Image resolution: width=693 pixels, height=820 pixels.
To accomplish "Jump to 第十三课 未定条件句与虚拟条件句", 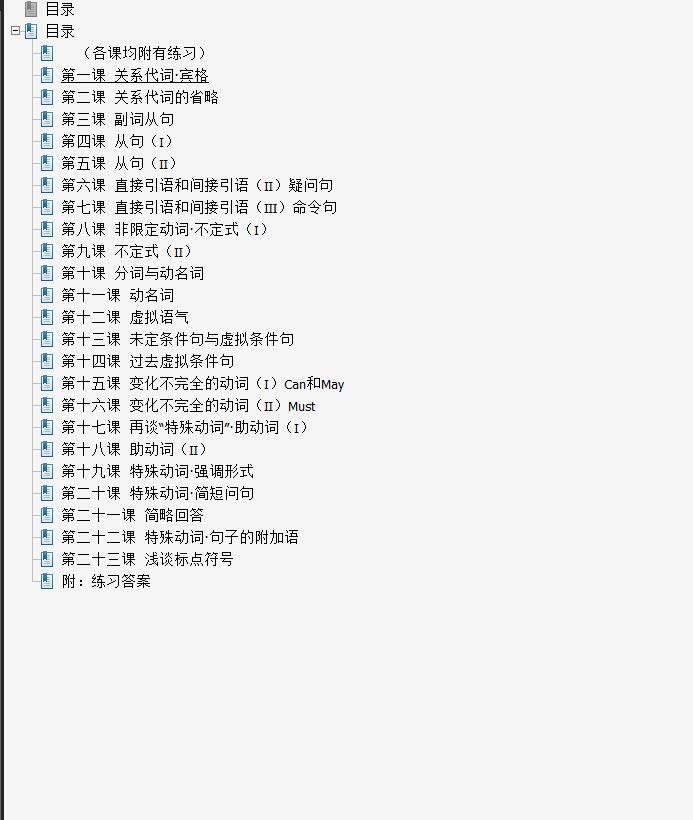I will (177, 339).
